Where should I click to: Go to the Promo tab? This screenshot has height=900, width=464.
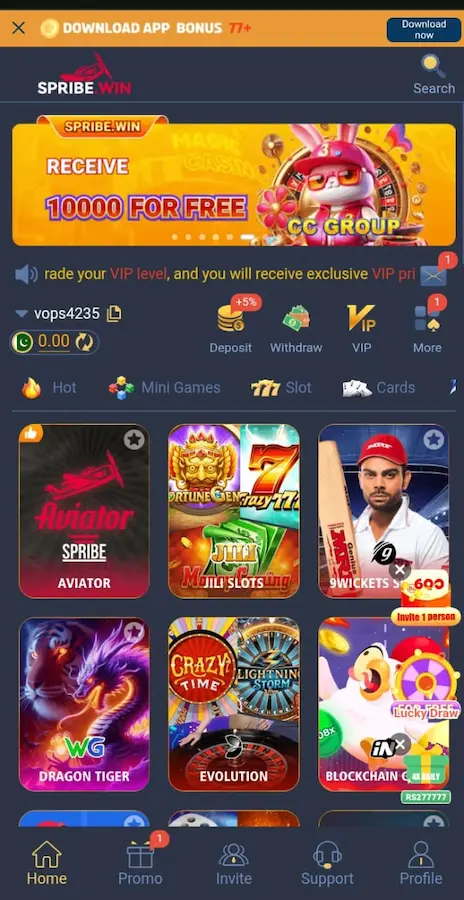tap(140, 861)
